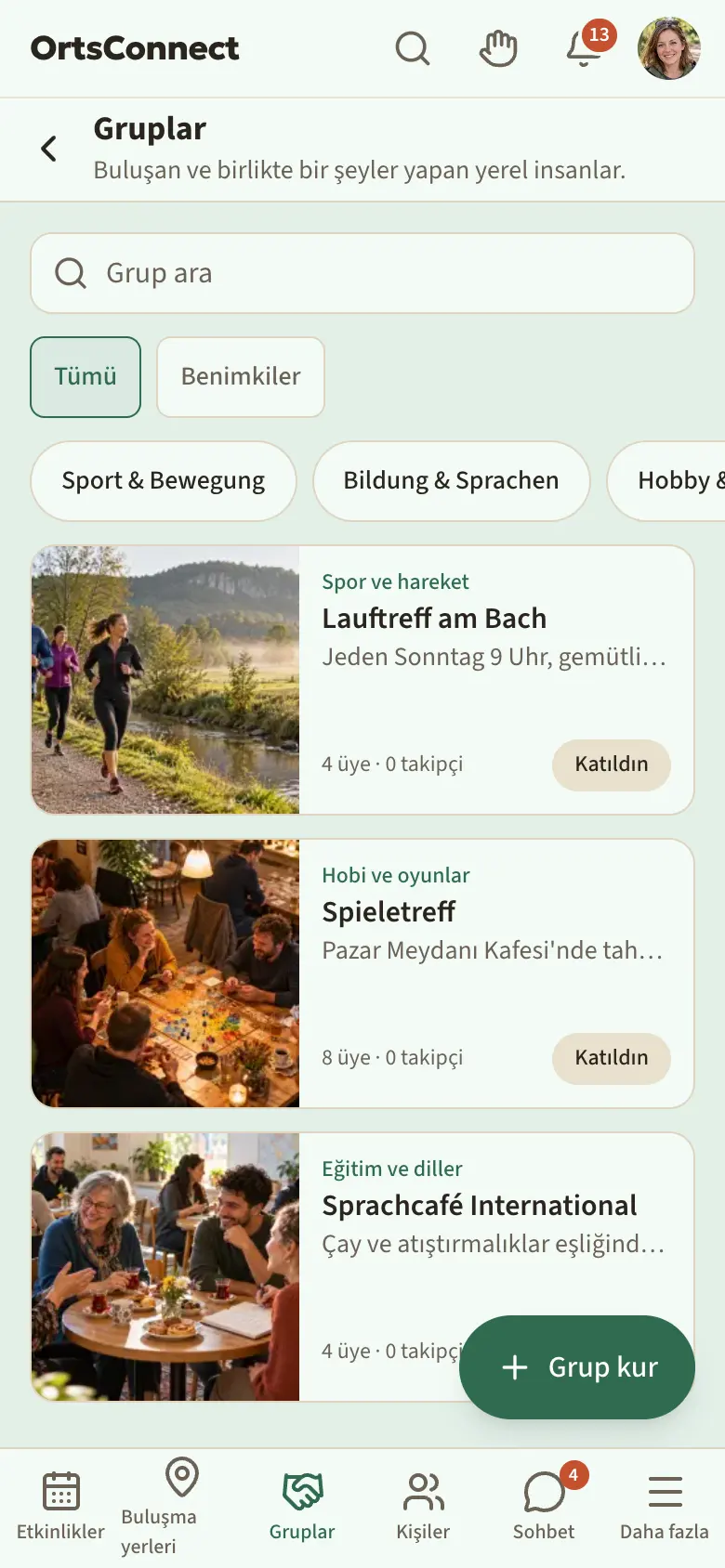The image size is (725, 1568).
Task: Create a new group with Grup kur
Action: (577, 1367)
